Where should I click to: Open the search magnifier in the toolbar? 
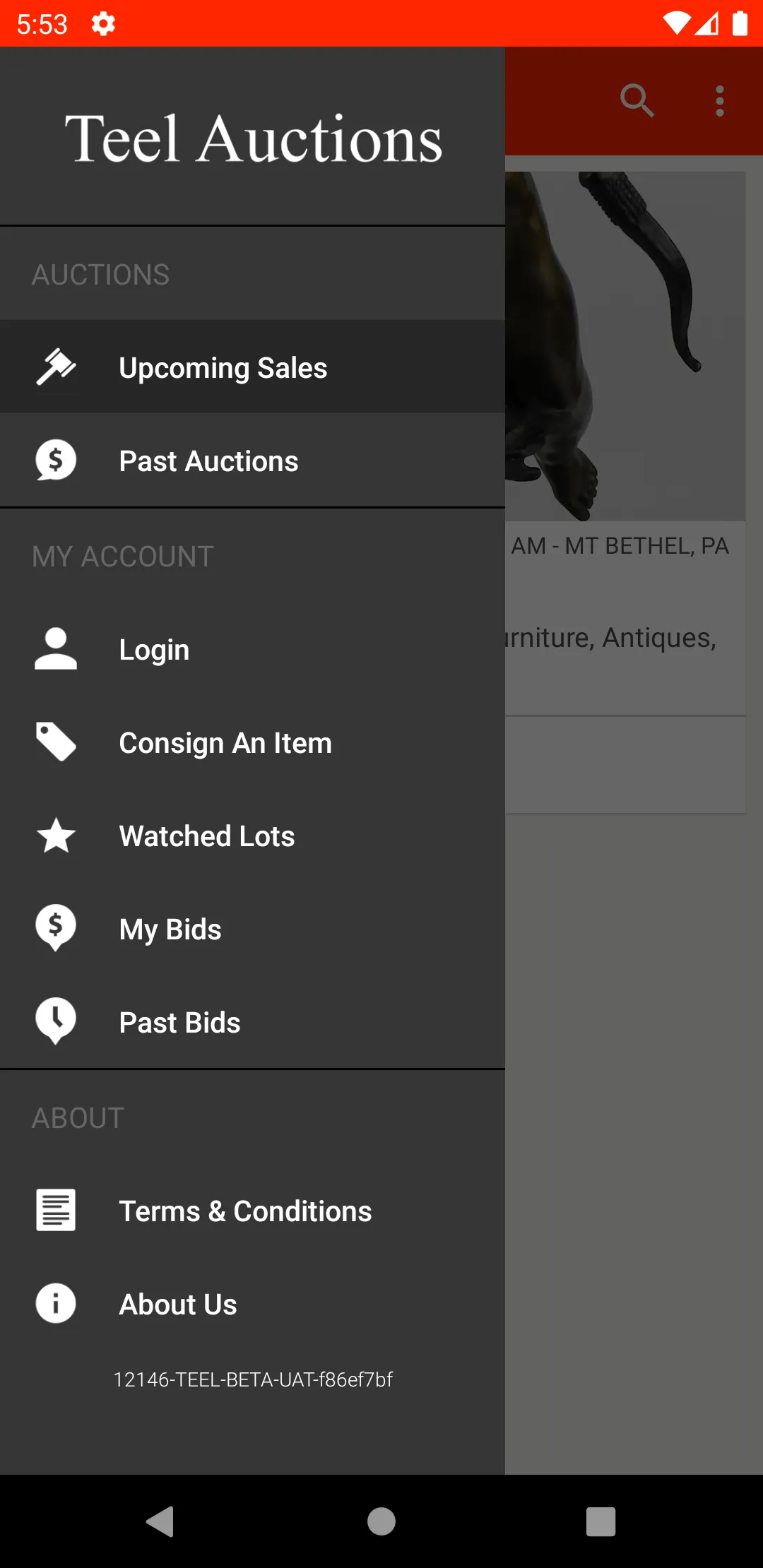click(638, 101)
